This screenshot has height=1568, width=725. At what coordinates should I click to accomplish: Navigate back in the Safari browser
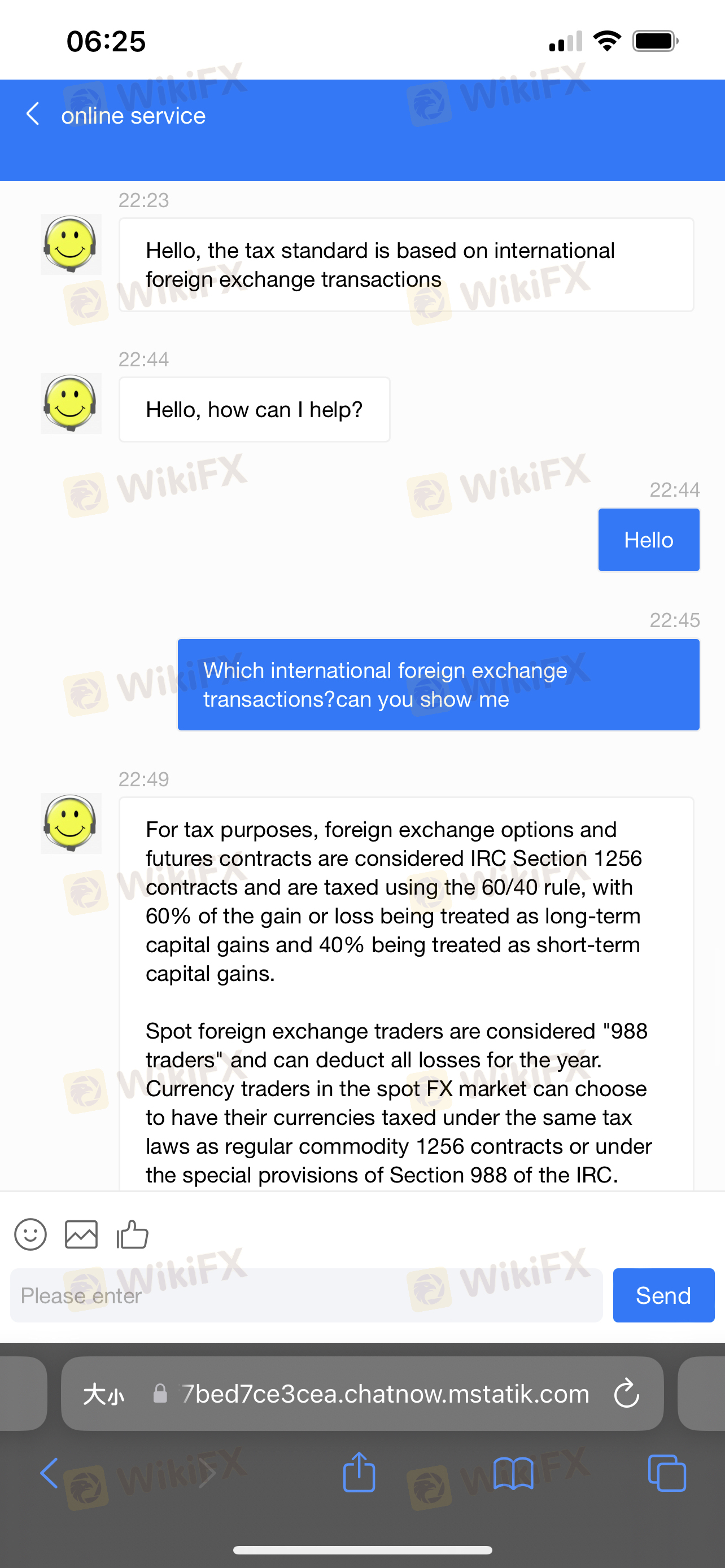coord(49,1473)
